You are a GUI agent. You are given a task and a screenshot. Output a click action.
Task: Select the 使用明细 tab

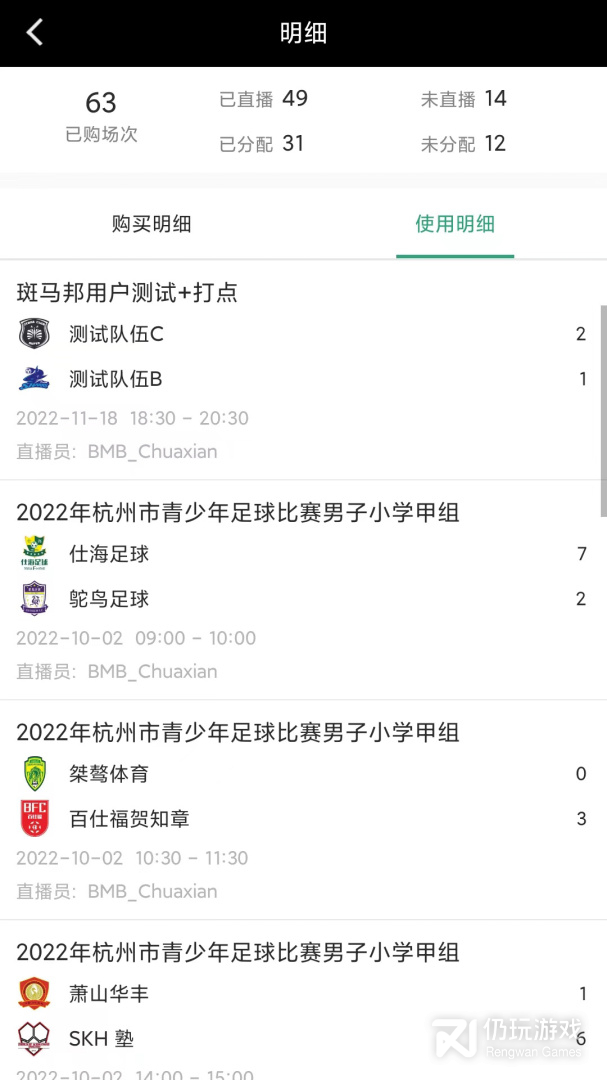[x=455, y=224]
